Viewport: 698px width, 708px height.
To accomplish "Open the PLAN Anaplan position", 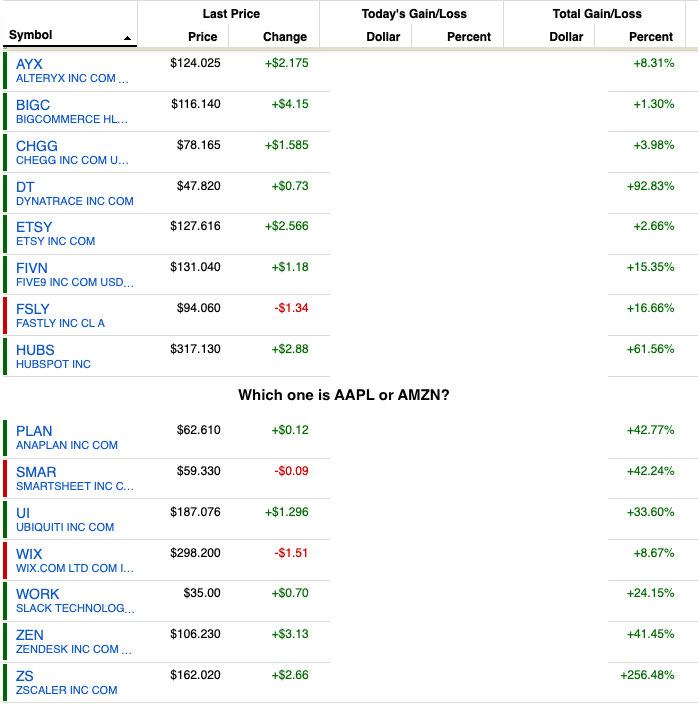I will coord(34,431).
